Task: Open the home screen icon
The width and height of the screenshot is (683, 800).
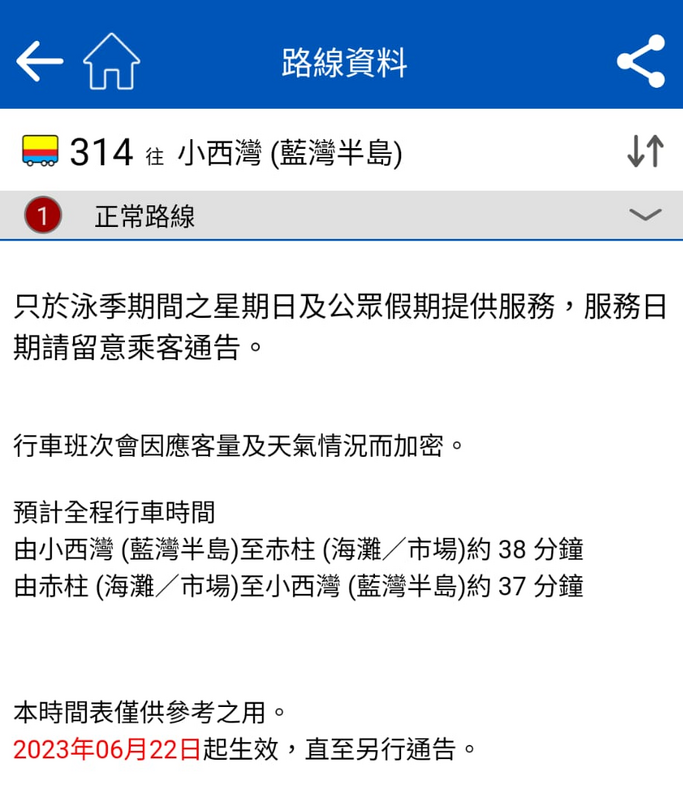Action: pos(111,62)
